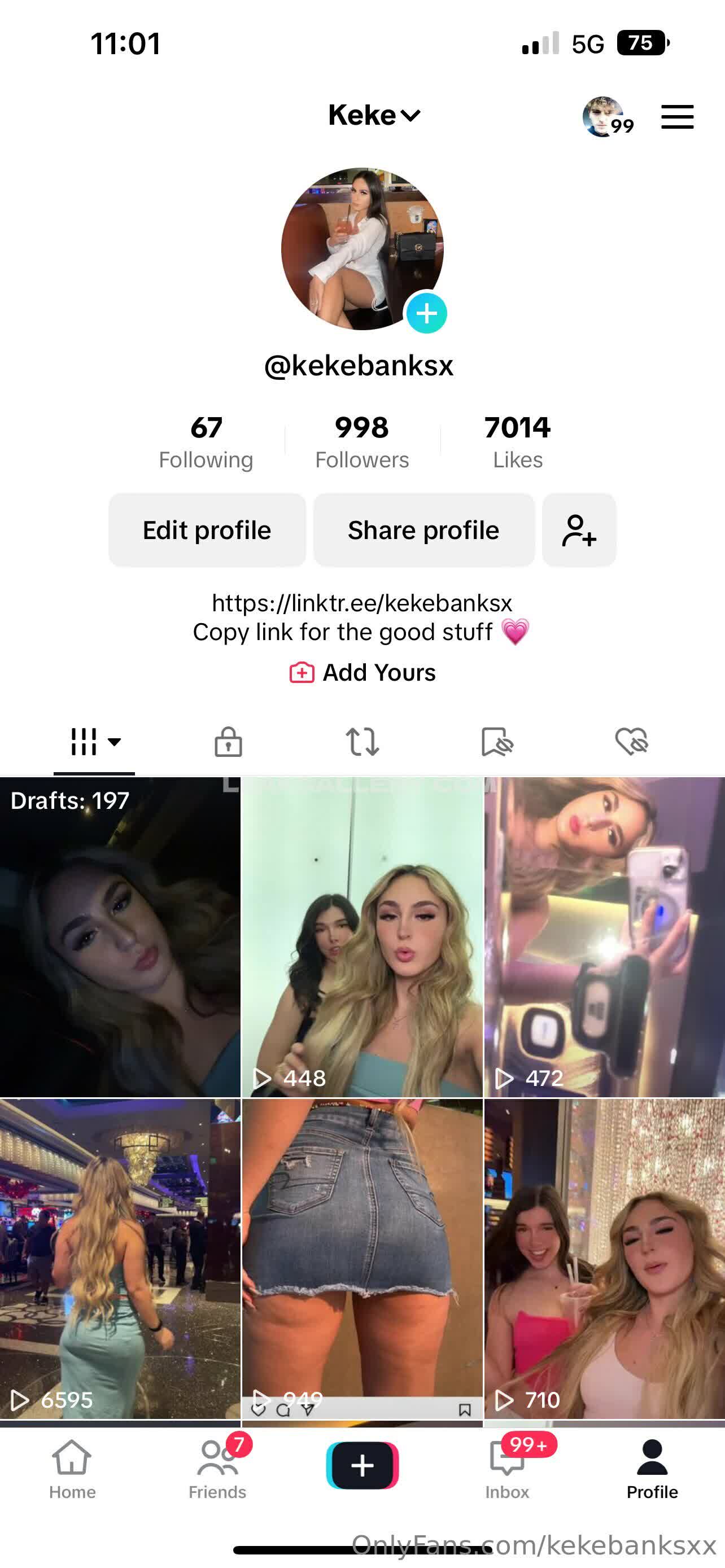Tap Edit profile
Screen dimensions: 725x1568
coord(207,530)
